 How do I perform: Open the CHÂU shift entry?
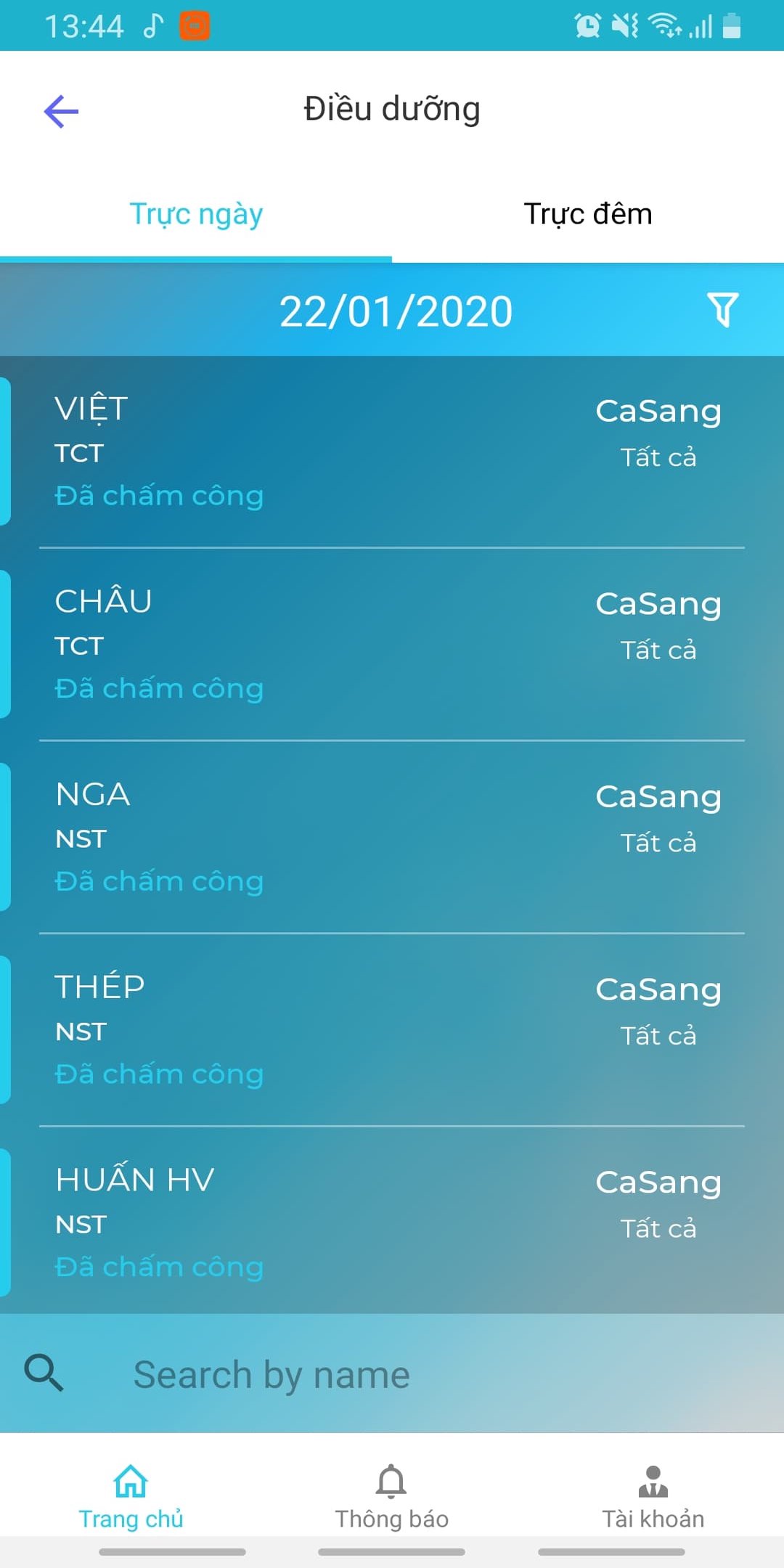pyautogui.click(x=392, y=644)
